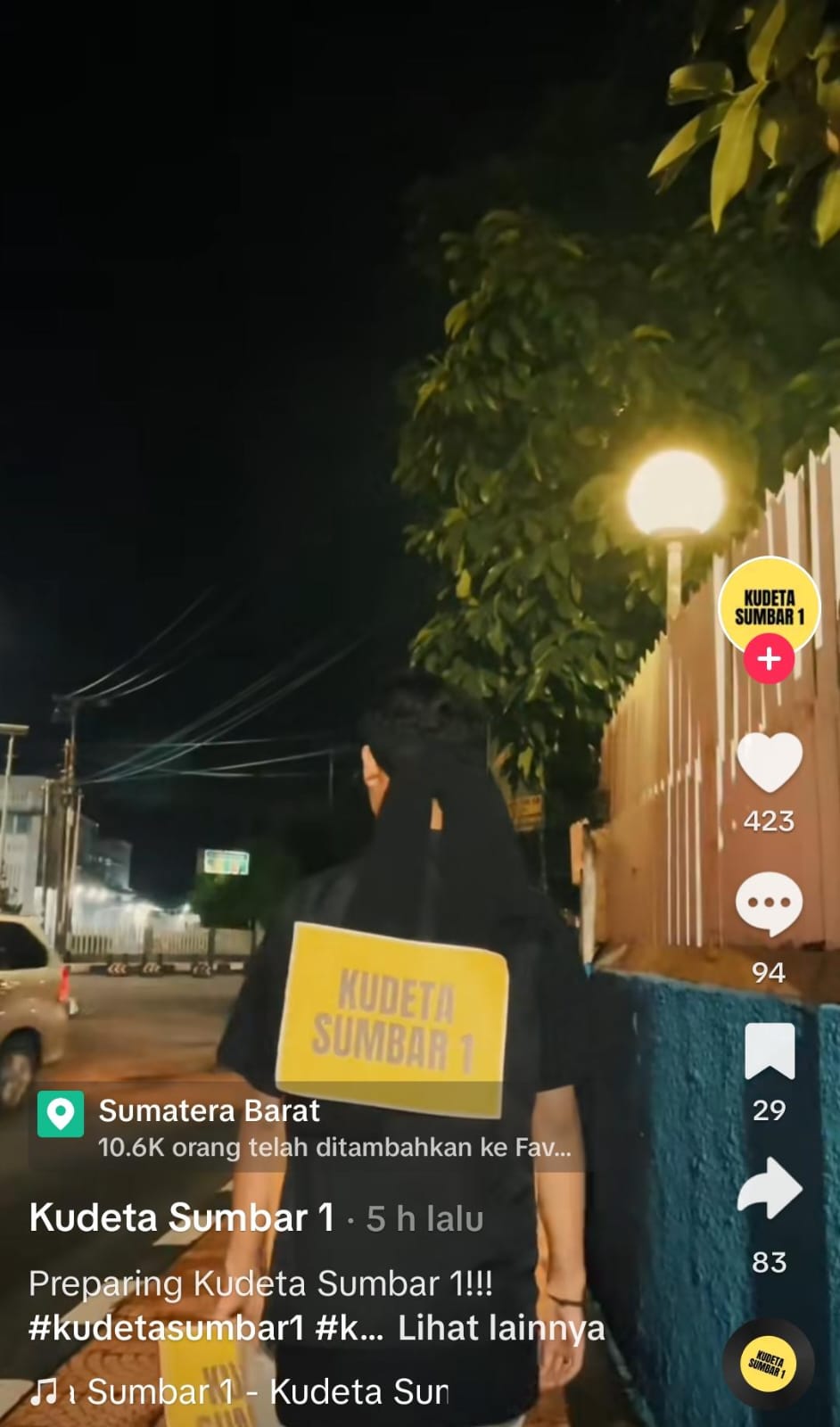The width and height of the screenshot is (840, 1427).
Task: Expand caption with Lihat lainnya
Action: coord(500,1328)
